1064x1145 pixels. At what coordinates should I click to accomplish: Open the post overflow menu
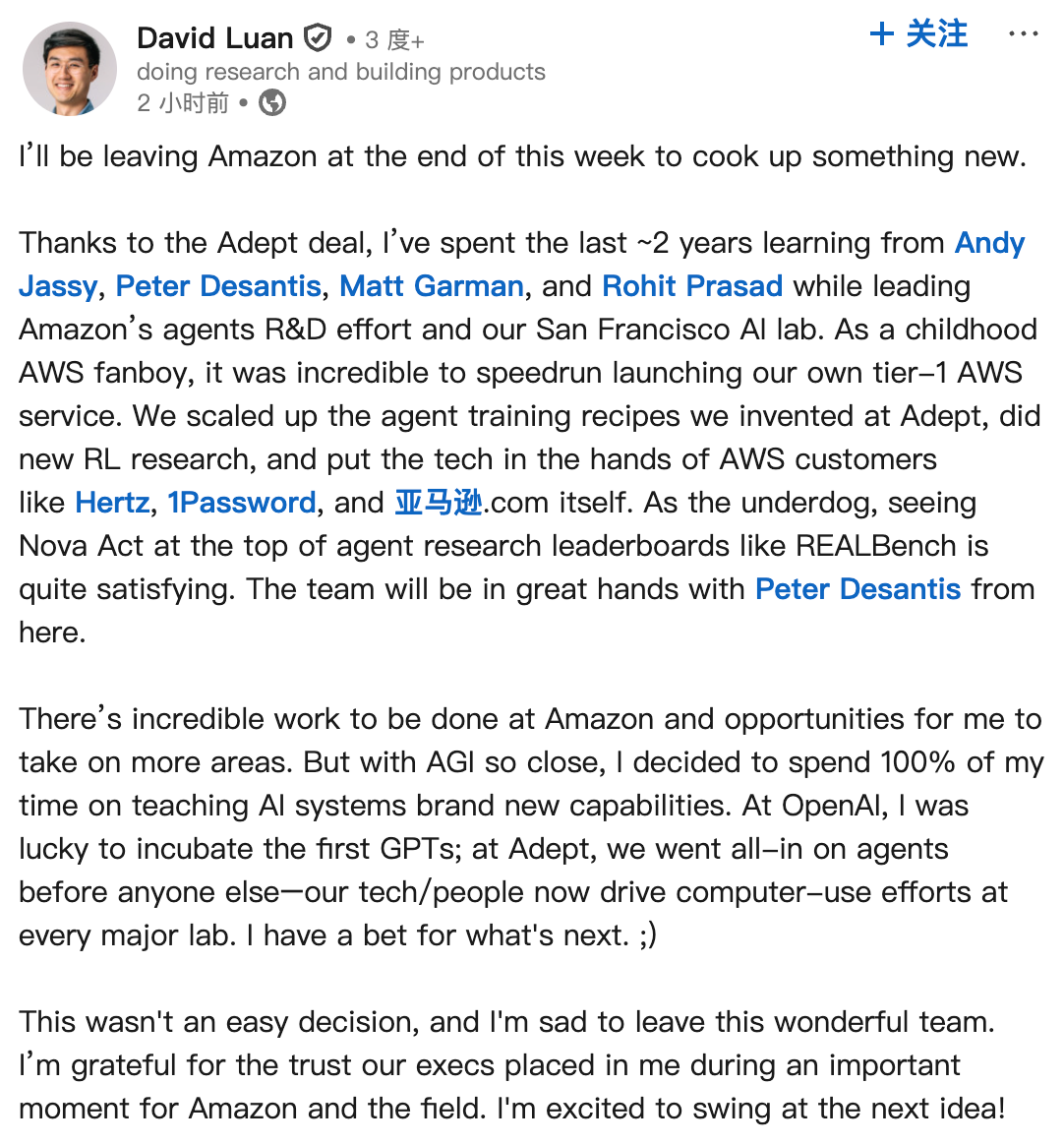tap(1023, 34)
